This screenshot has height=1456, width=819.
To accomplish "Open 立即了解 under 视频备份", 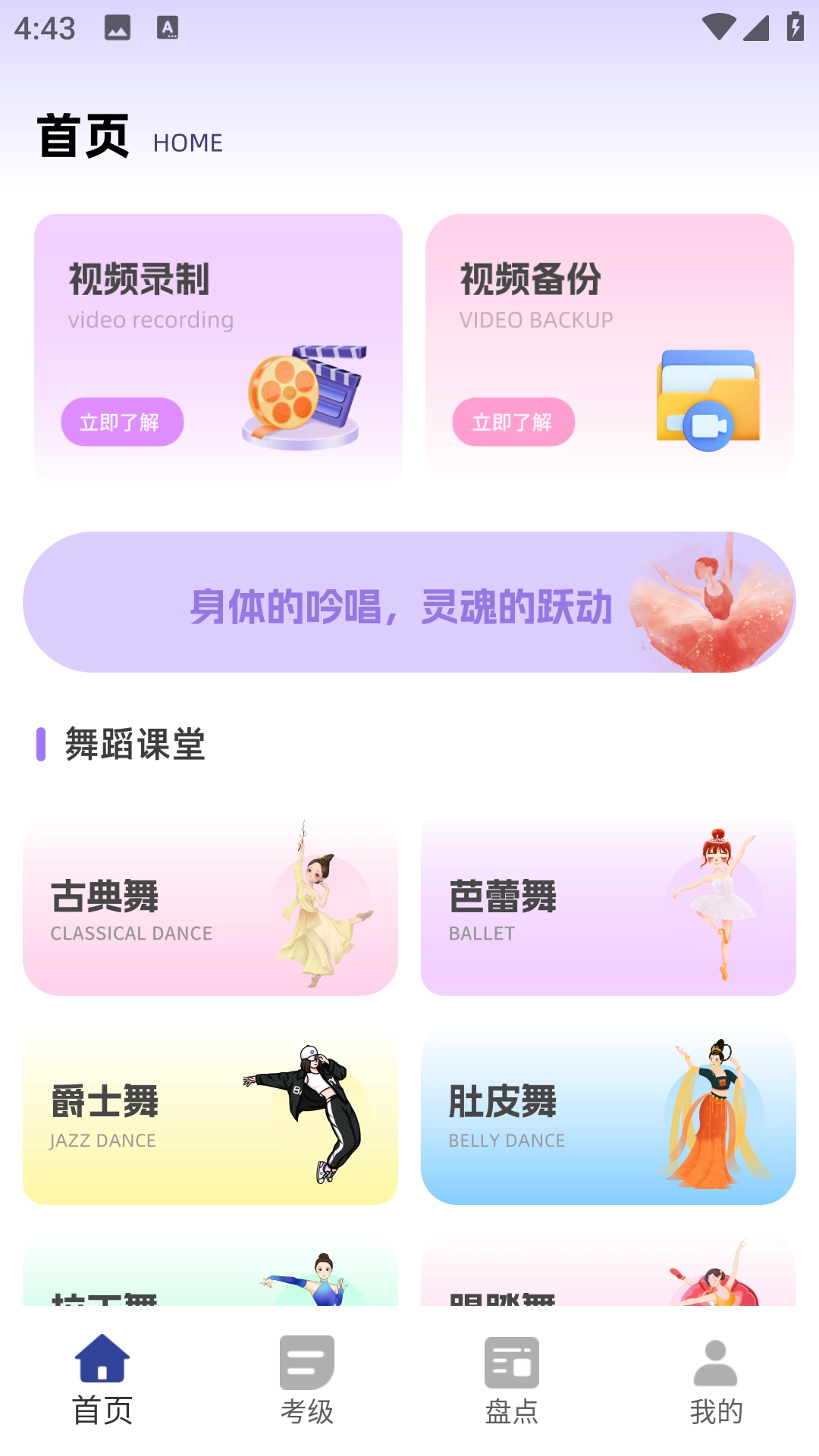I will point(514,423).
